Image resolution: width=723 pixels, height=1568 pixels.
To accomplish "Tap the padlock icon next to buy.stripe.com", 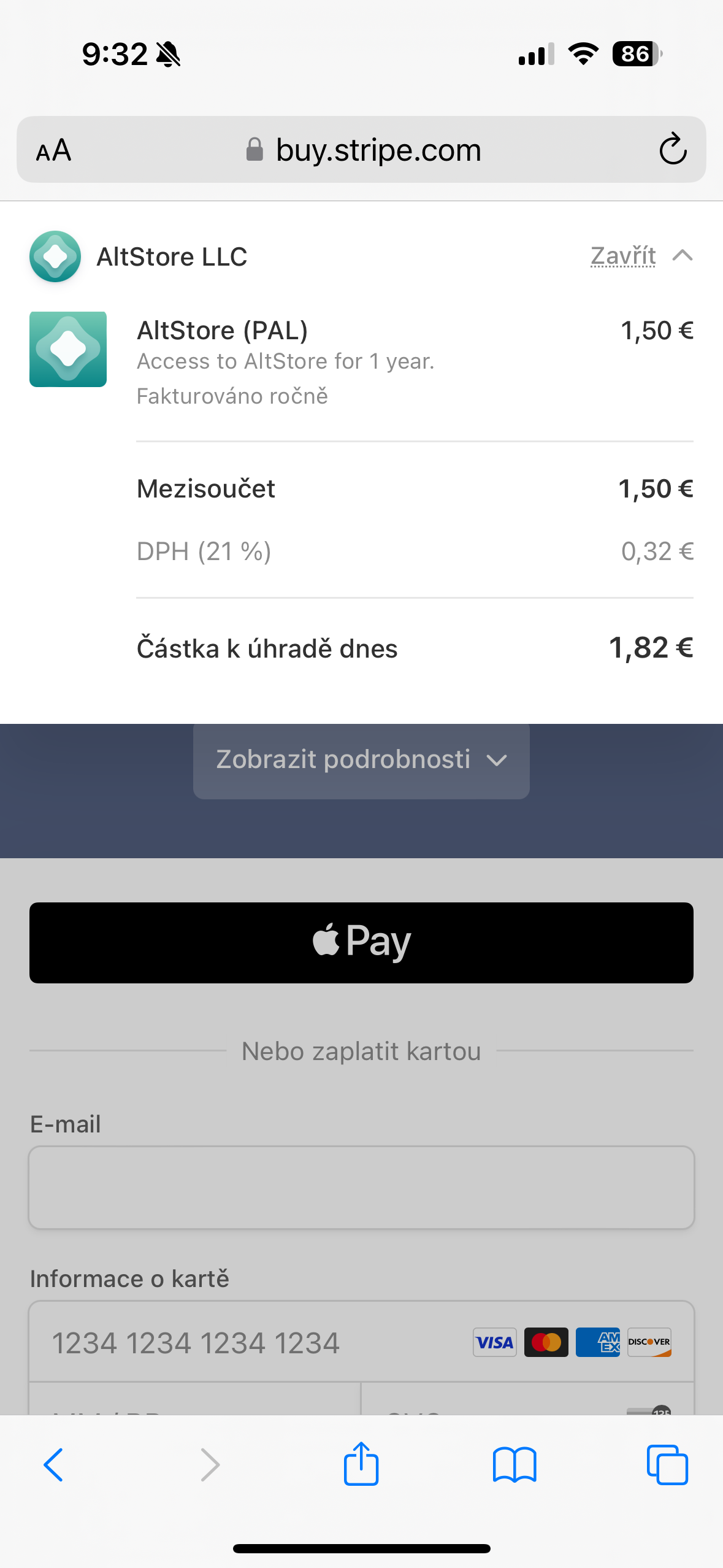I will pyautogui.click(x=256, y=149).
